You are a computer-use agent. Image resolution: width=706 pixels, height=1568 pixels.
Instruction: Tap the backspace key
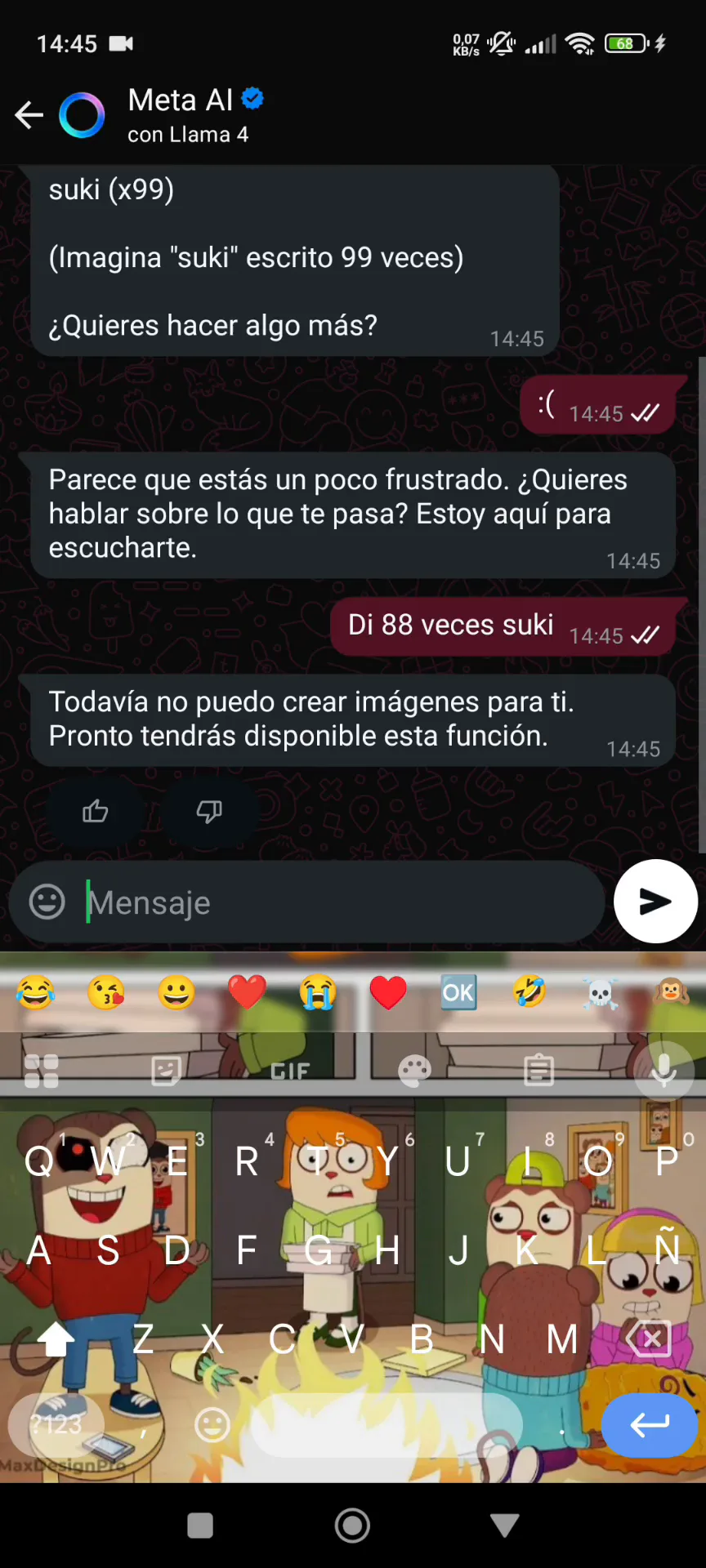pos(650,1339)
